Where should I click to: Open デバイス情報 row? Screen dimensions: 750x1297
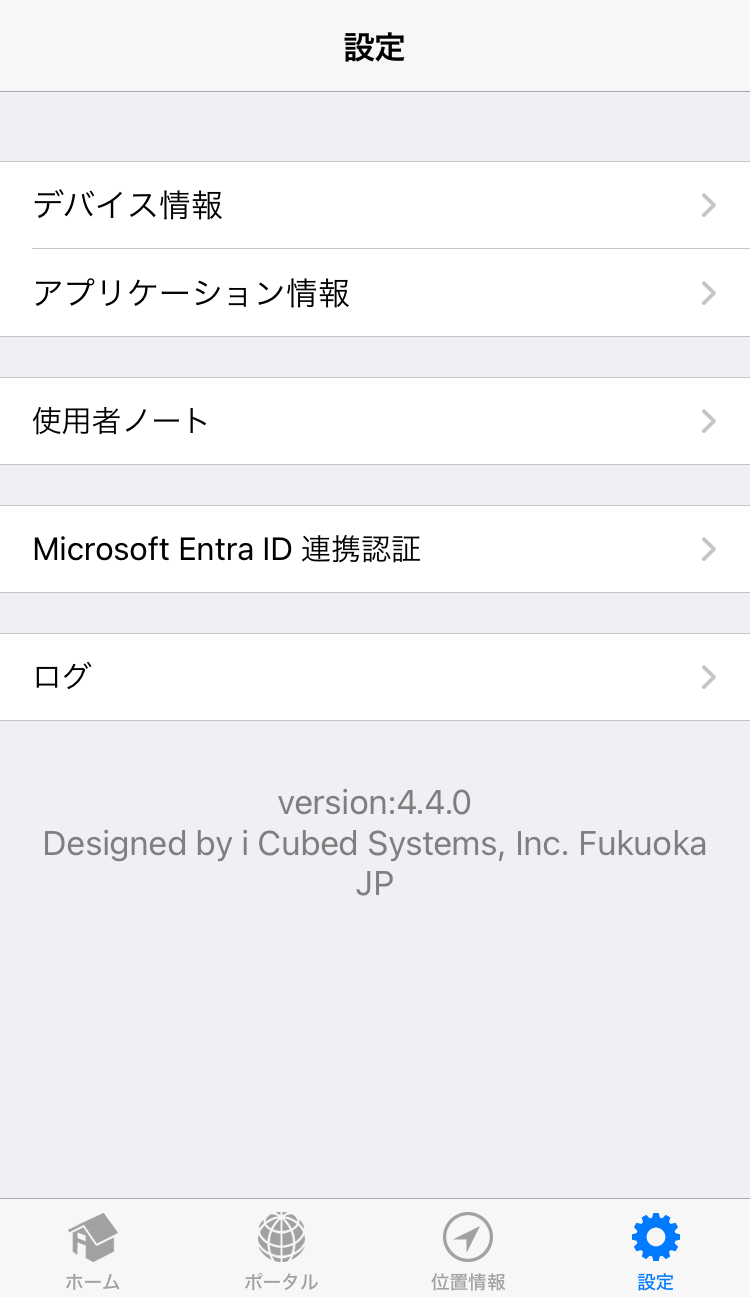(x=375, y=205)
